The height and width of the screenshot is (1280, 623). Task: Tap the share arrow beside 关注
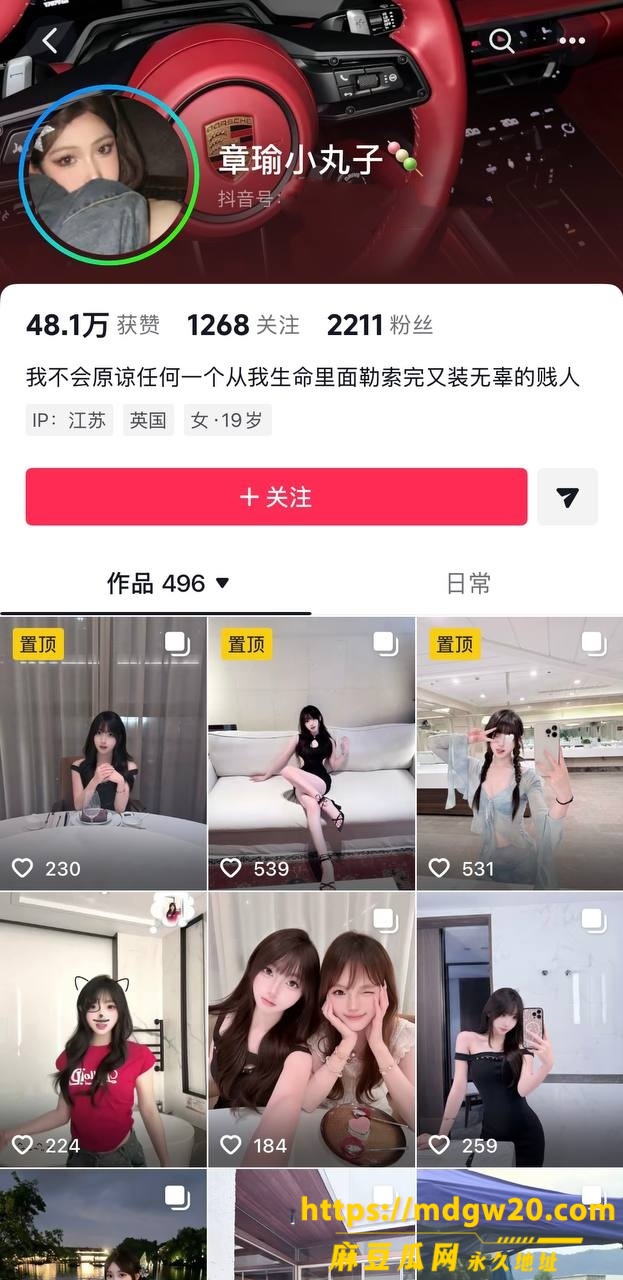click(x=567, y=497)
